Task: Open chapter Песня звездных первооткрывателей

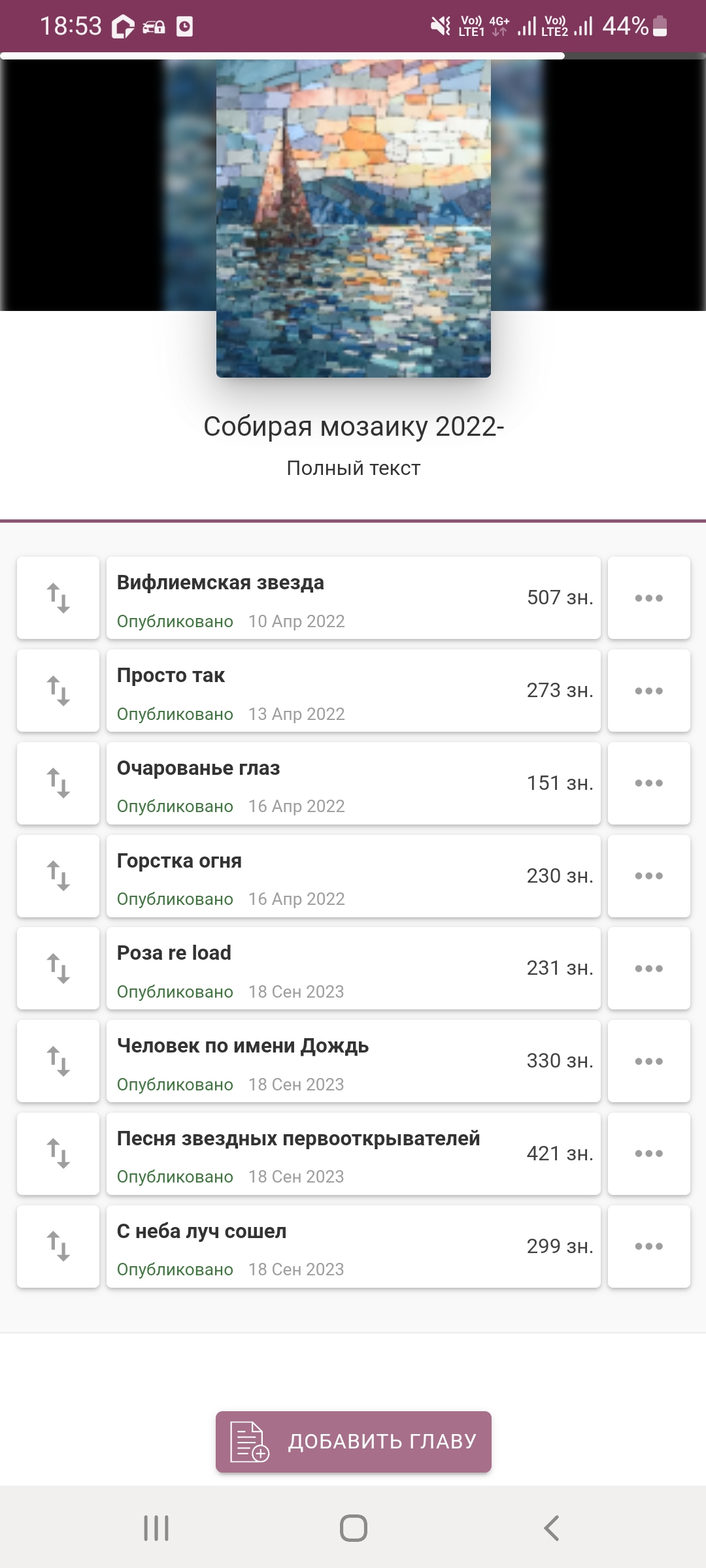Action: tap(353, 1154)
